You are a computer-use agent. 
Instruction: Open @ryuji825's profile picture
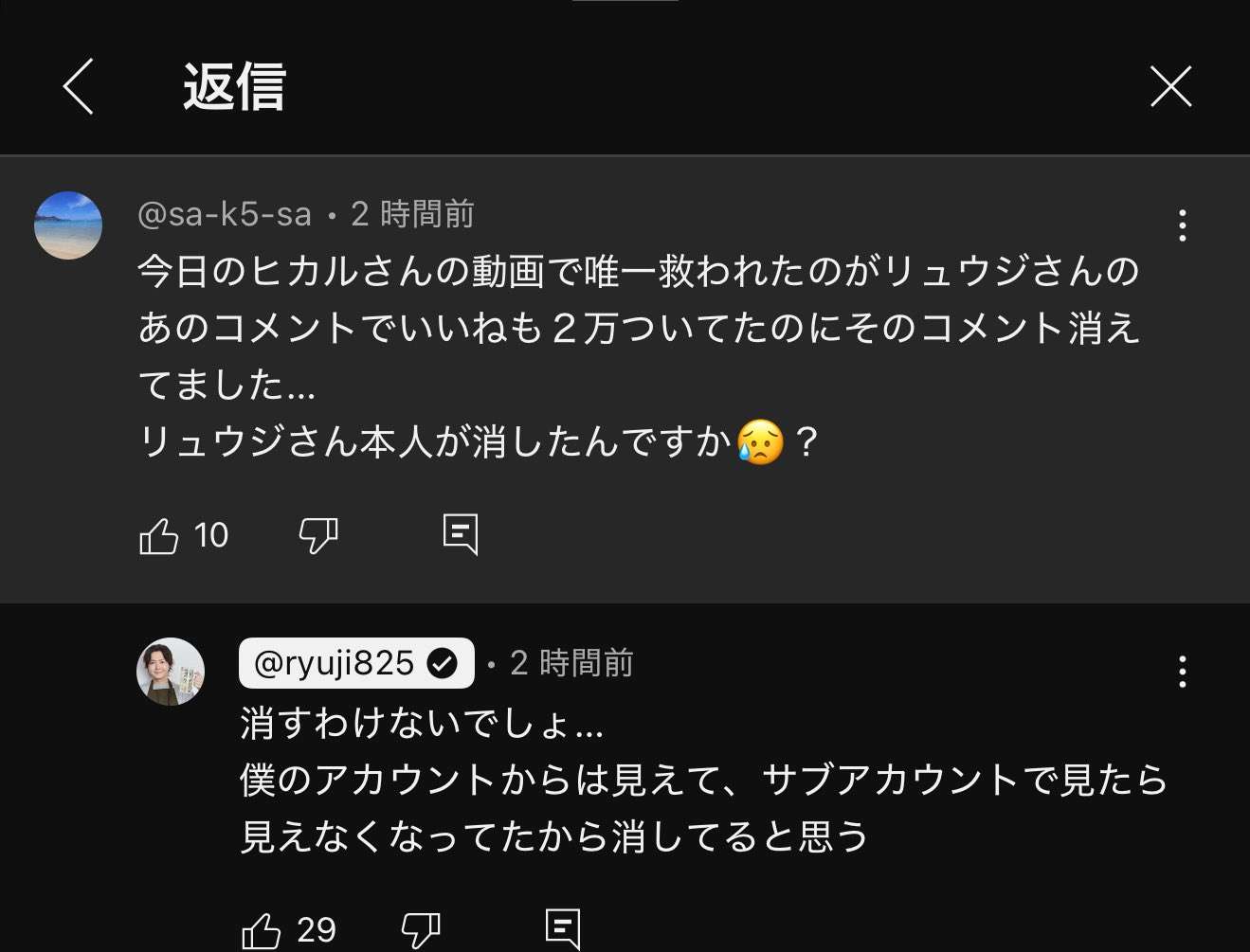(171, 672)
